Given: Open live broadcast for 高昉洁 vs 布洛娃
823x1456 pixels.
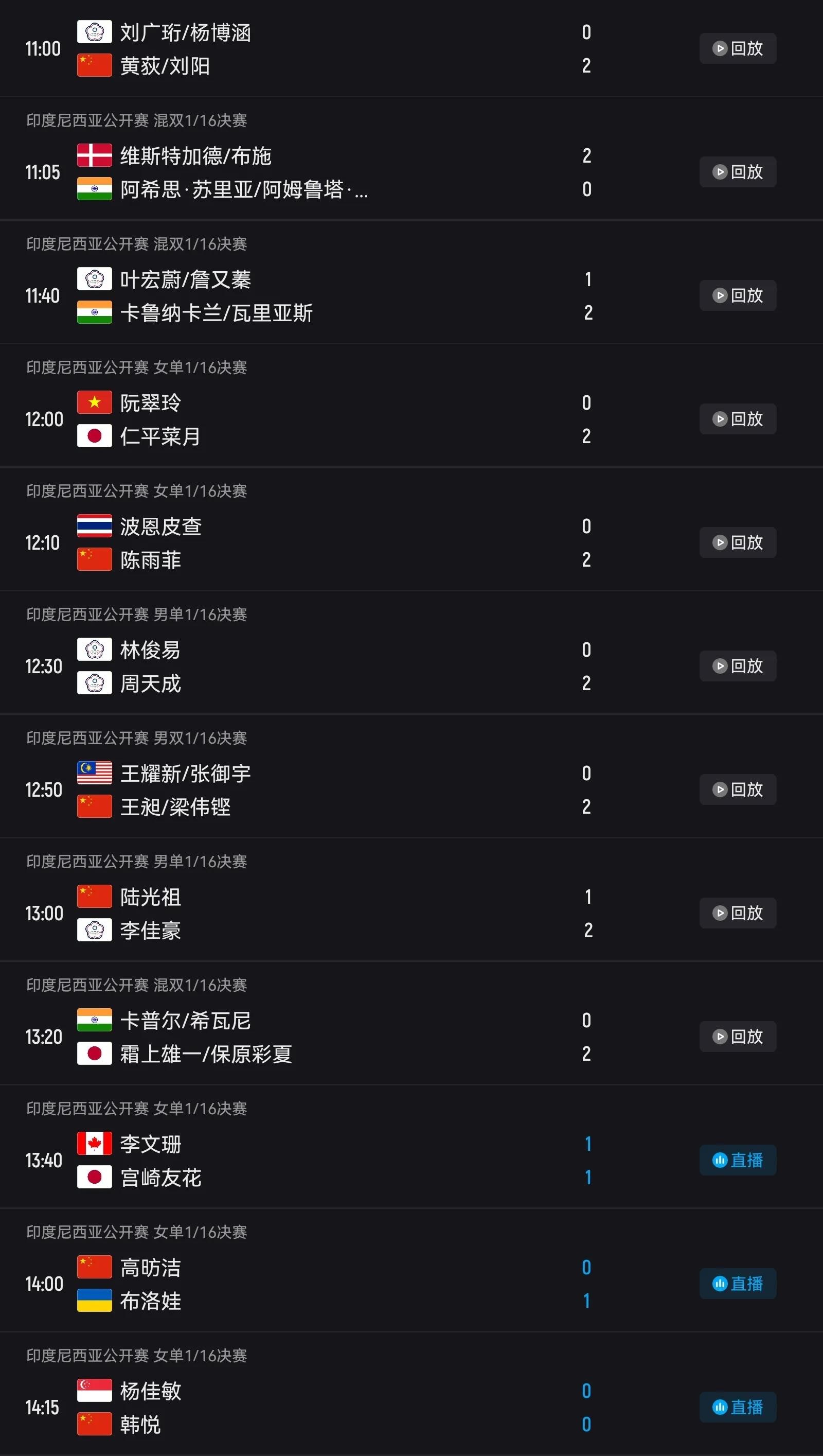Looking at the screenshot, I should point(738,1284).
